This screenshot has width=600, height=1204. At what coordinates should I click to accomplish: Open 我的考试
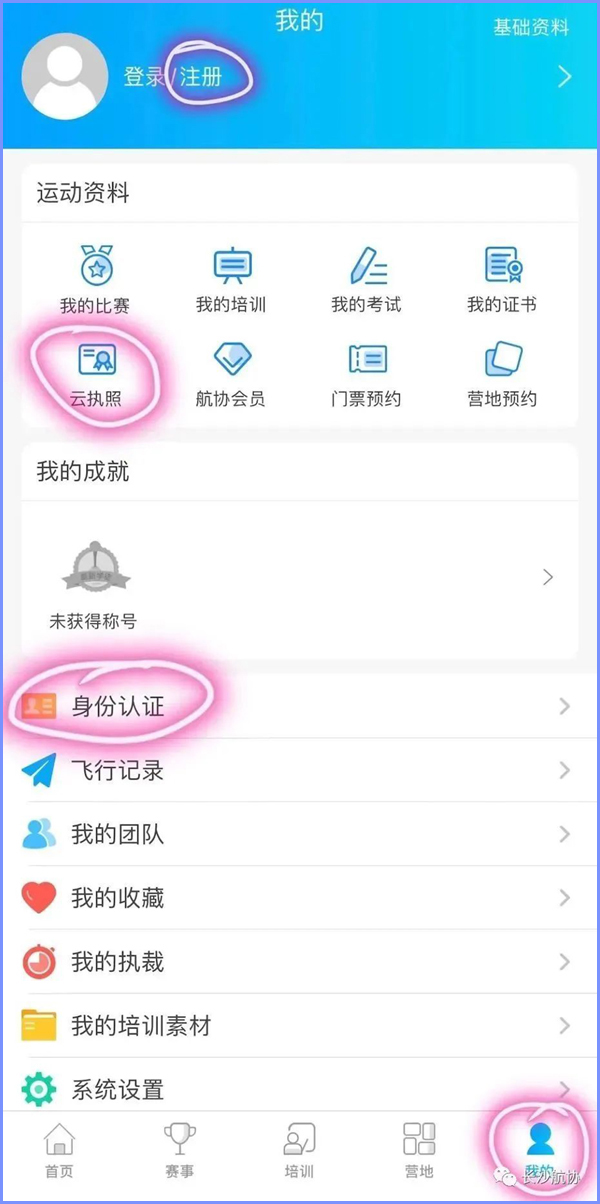click(x=366, y=278)
